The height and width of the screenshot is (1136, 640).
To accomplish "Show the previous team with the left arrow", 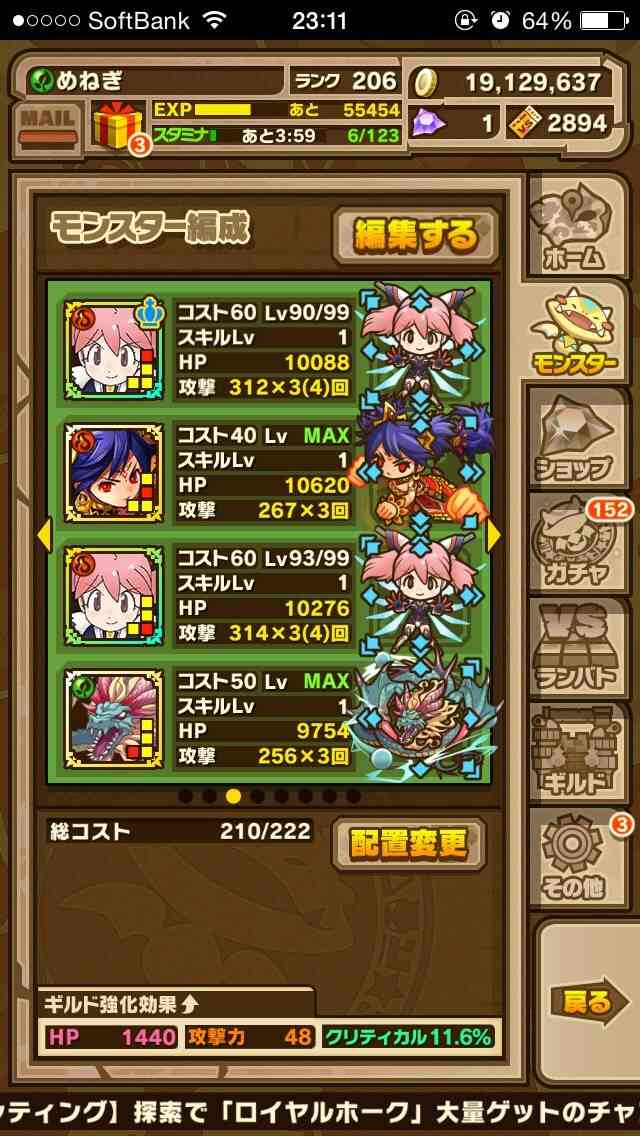I will tap(44, 535).
